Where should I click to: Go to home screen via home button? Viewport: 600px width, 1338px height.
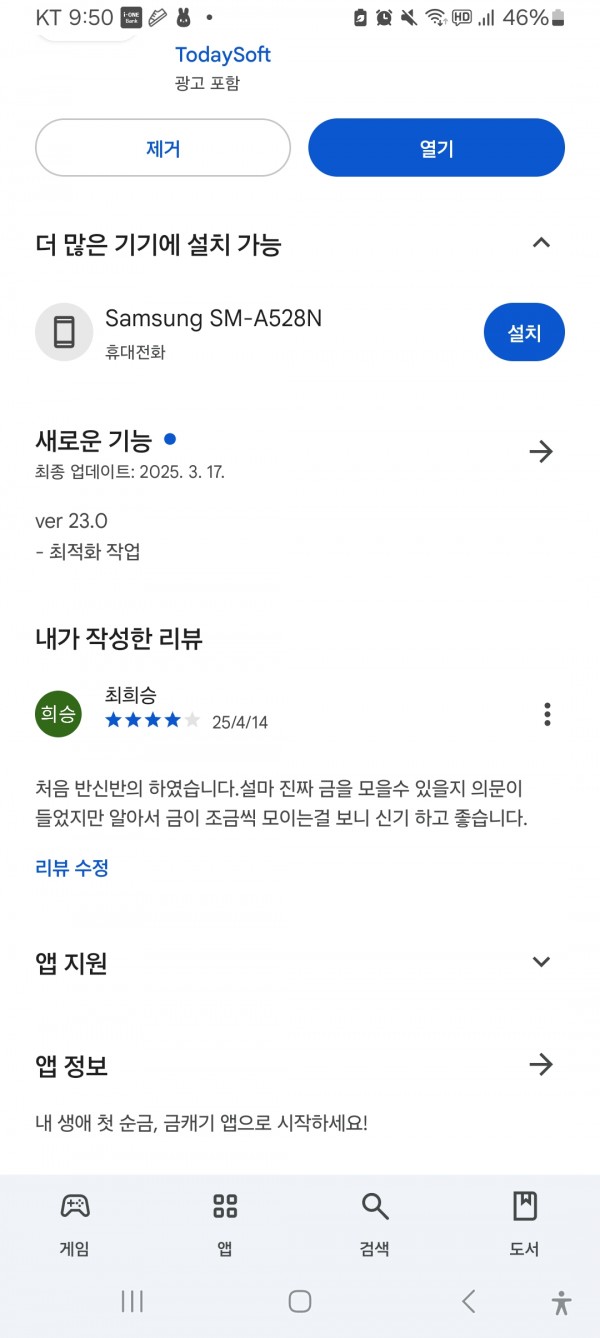tap(300, 1301)
